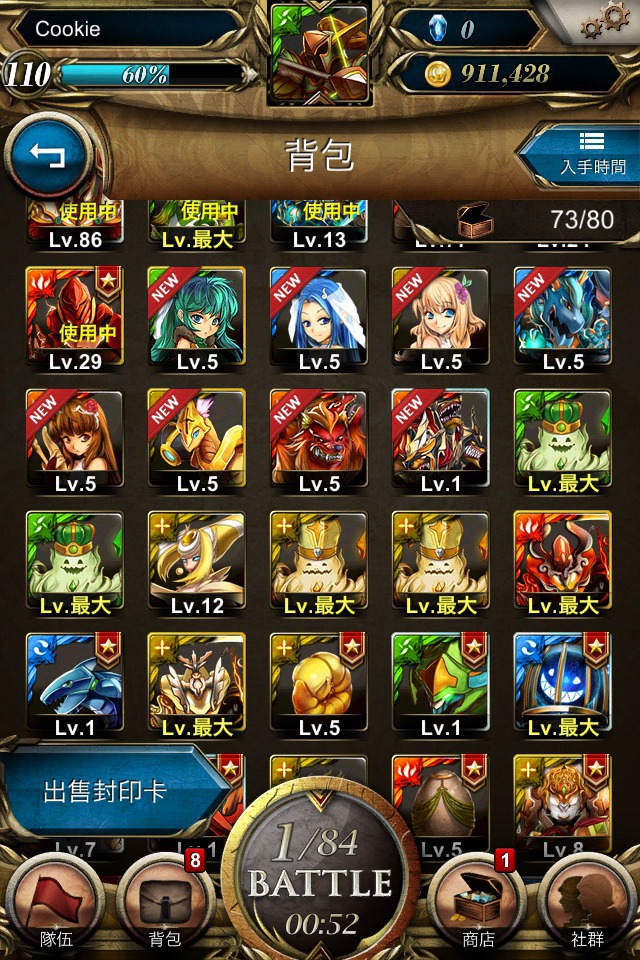Open the 背包 backpack tab

coord(165,905)
